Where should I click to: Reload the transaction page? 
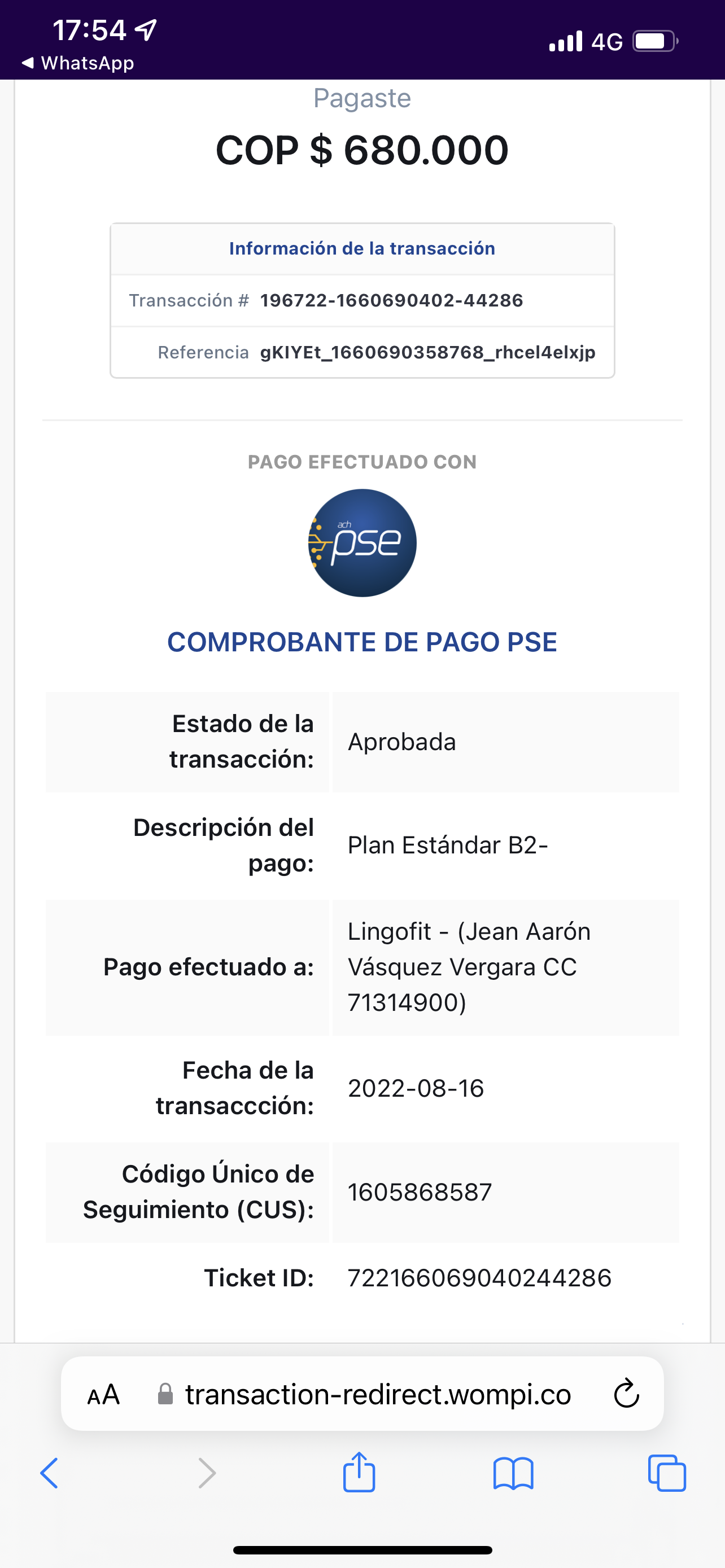point(626,1395)
